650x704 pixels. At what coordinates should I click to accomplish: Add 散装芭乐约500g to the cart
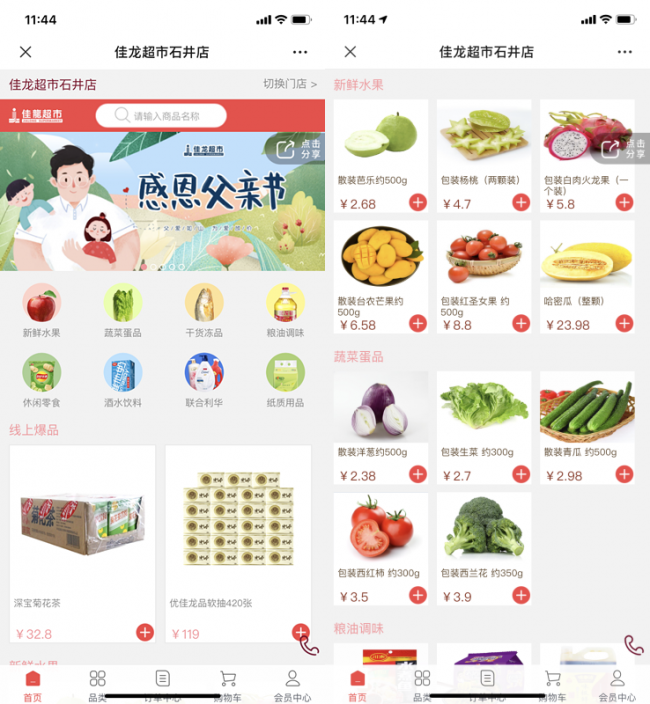tap(417, 203)
